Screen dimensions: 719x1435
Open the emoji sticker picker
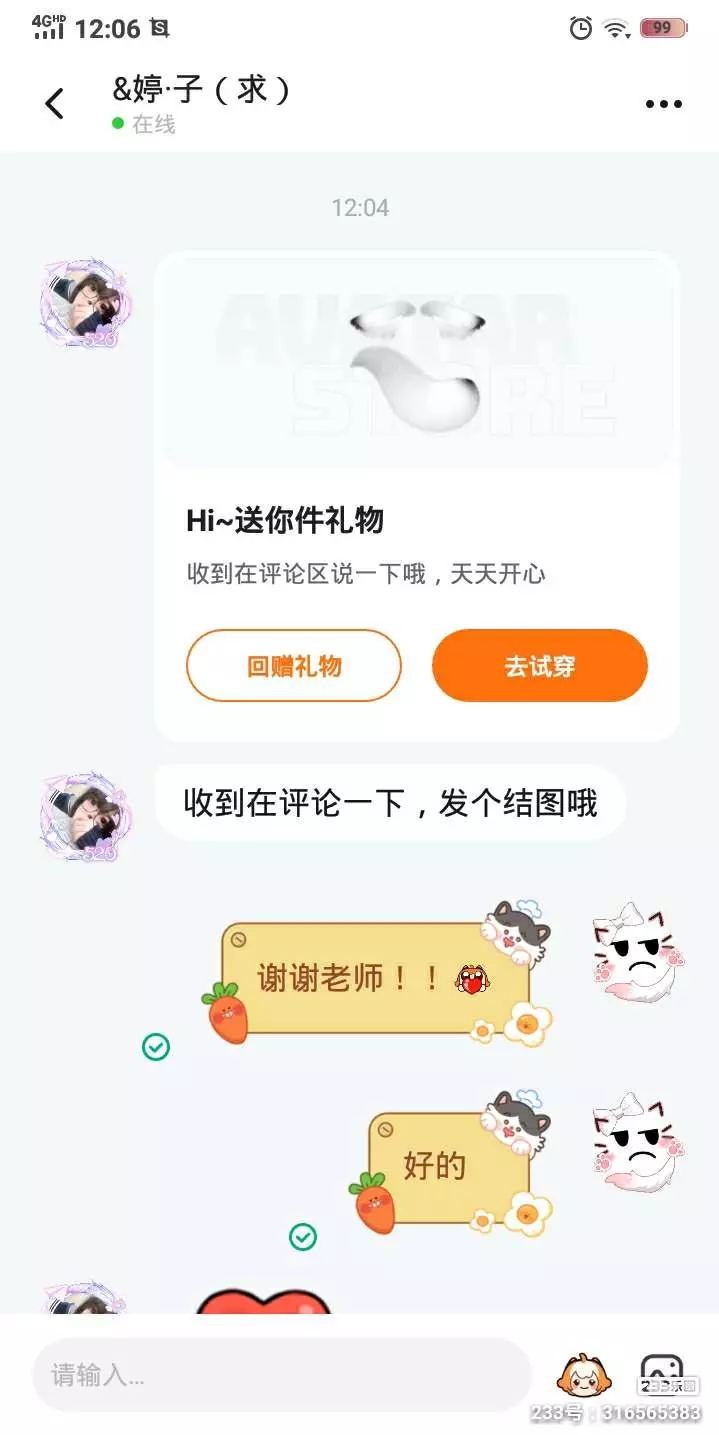(x=579, y=1375)
